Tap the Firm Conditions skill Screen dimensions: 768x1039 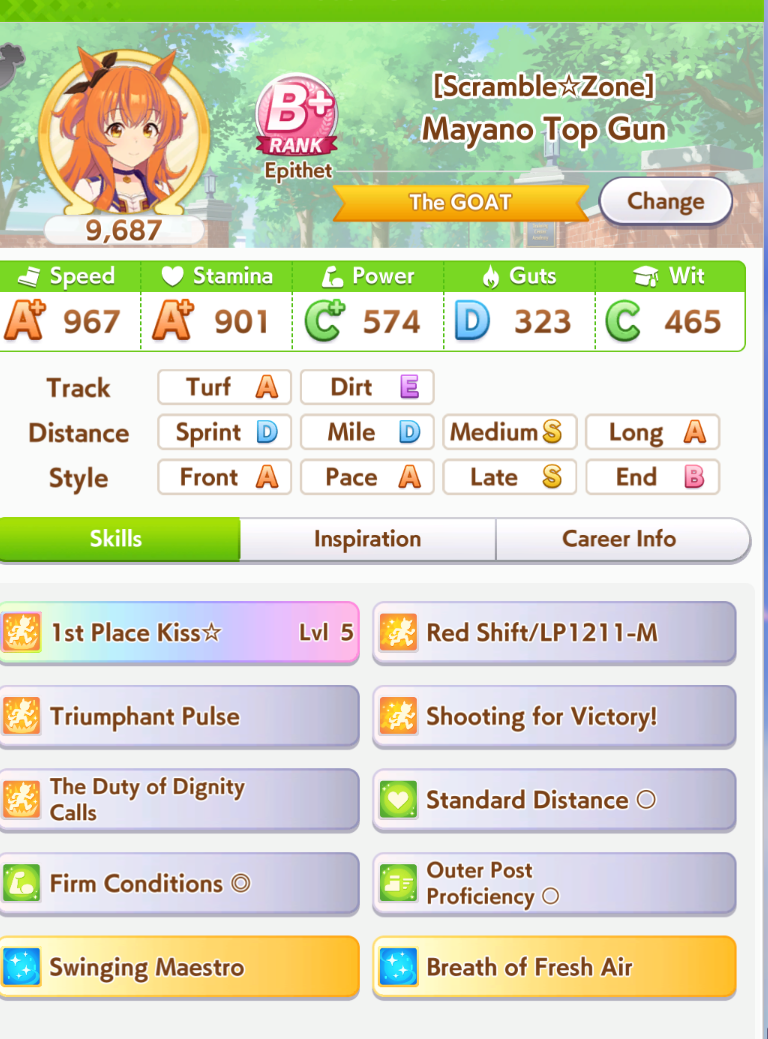click(x=180, y=884)
